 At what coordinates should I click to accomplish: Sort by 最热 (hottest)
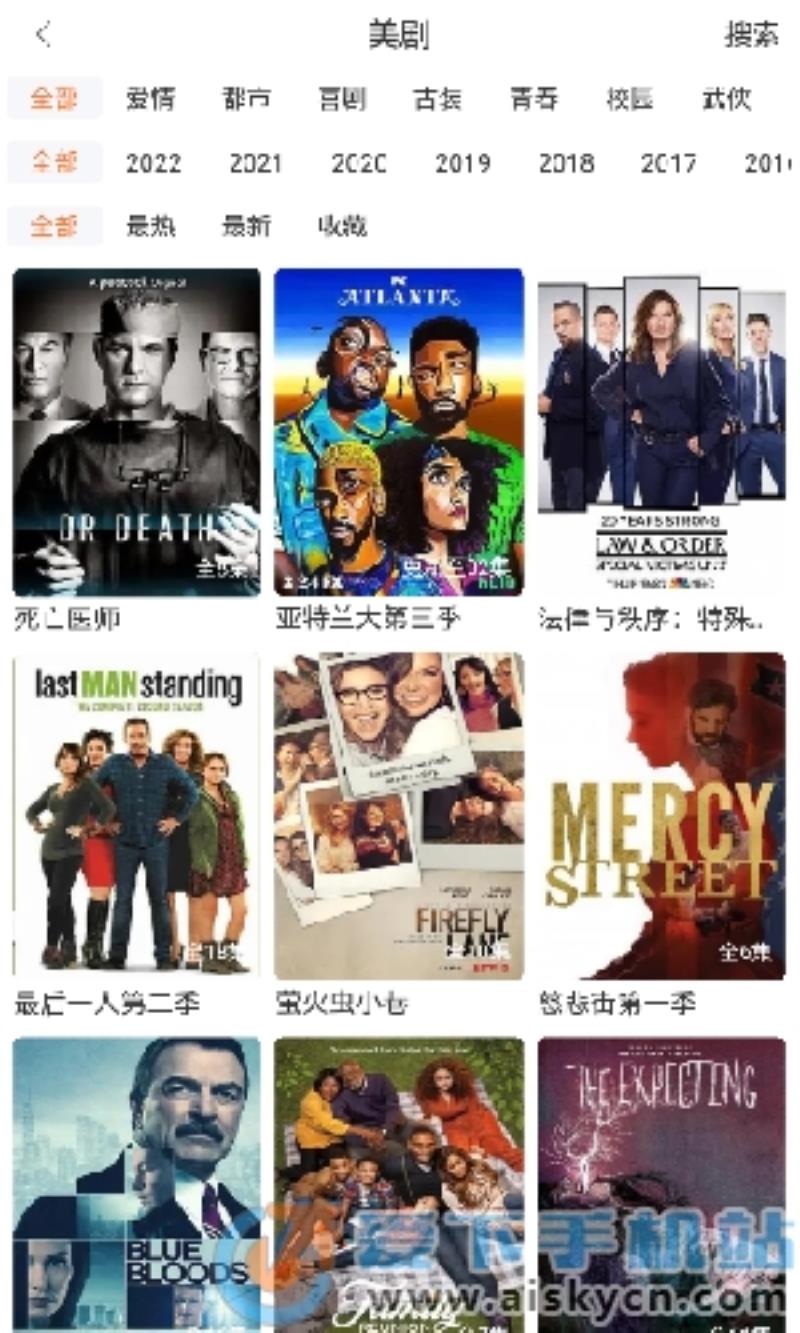tap(151, 226)
